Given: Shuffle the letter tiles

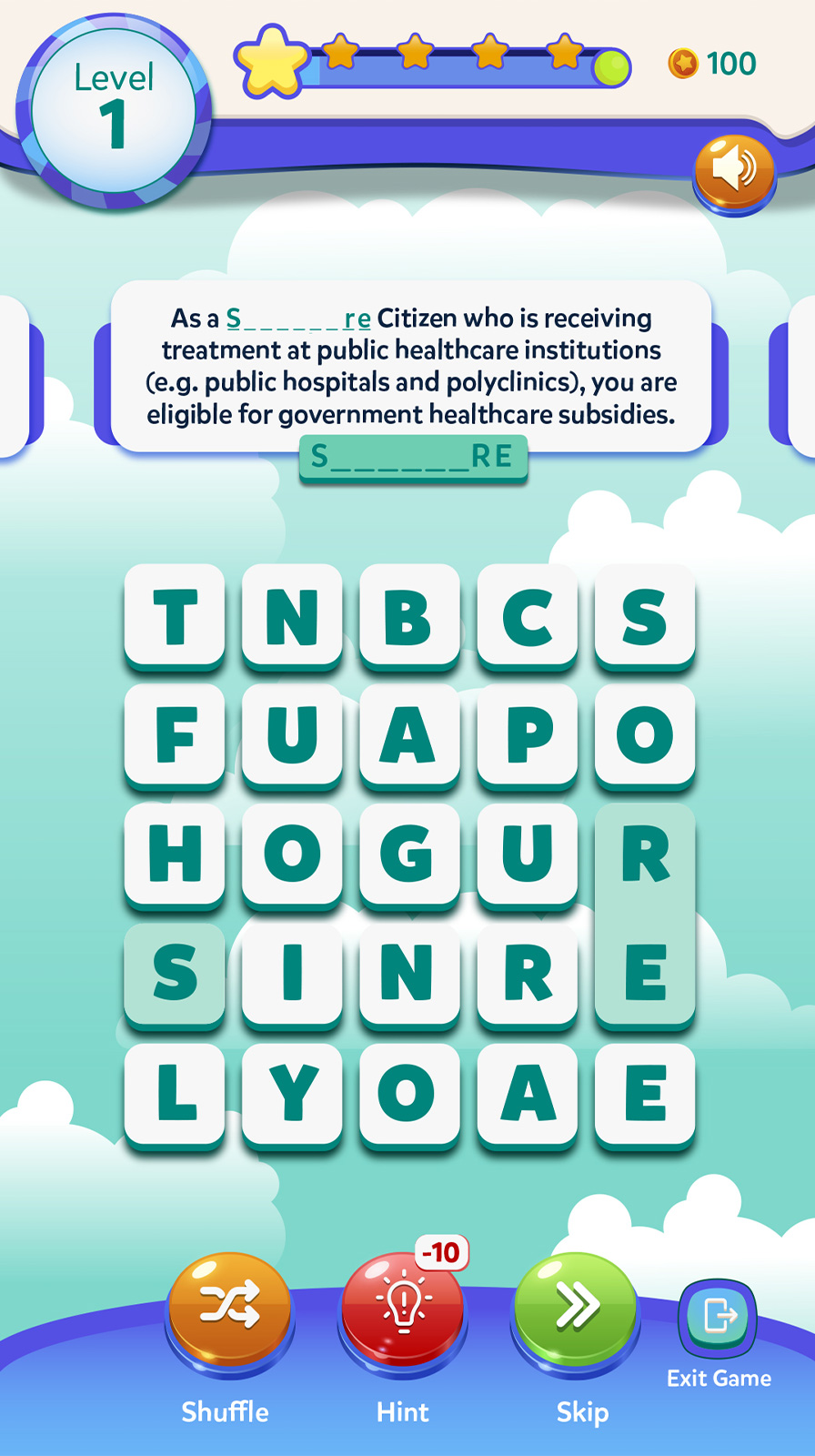Looking at the screenshot, I should pyautogui.click(x=229, y=1308).
